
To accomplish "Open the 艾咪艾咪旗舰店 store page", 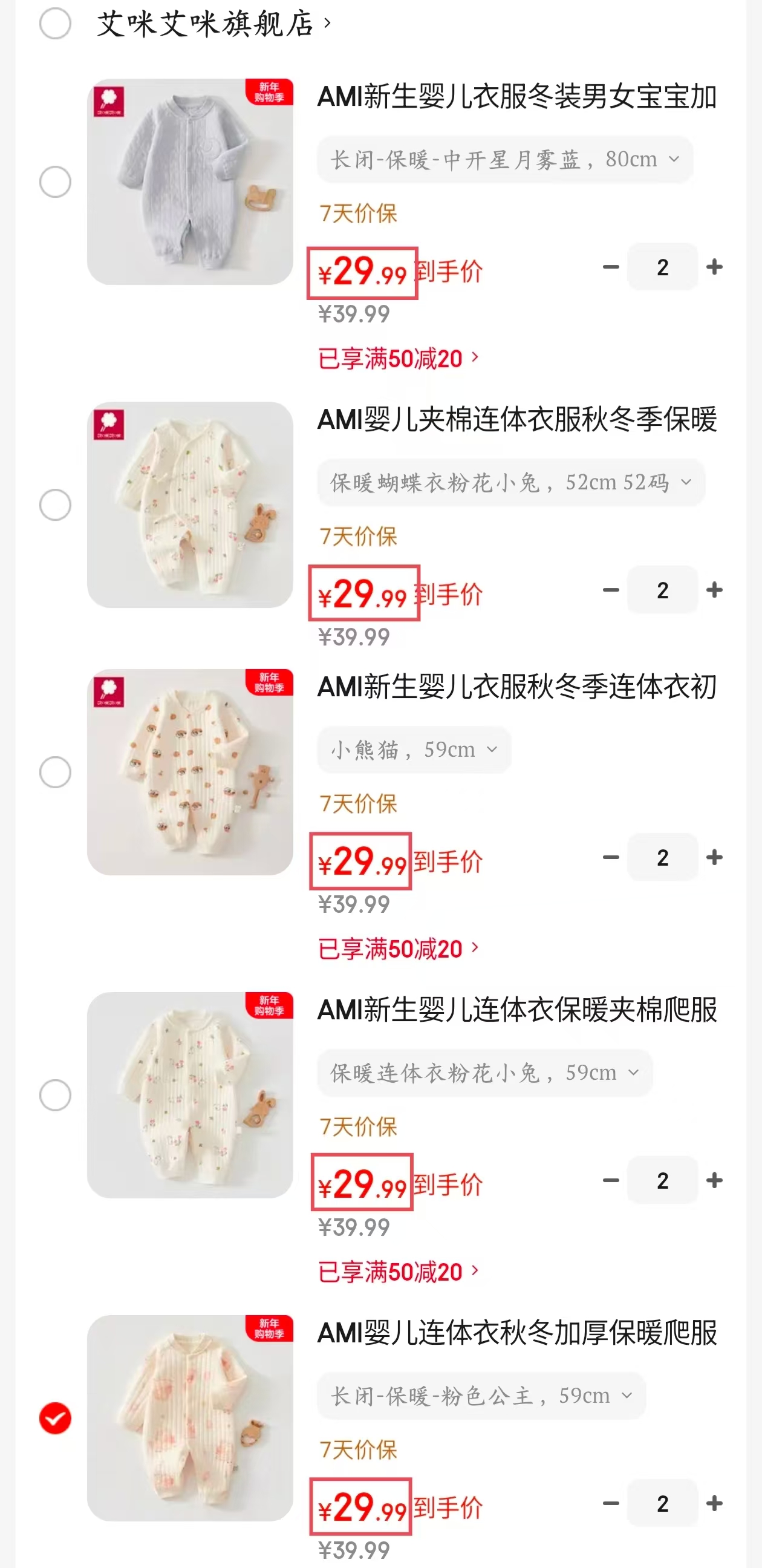I will point(207,24).
